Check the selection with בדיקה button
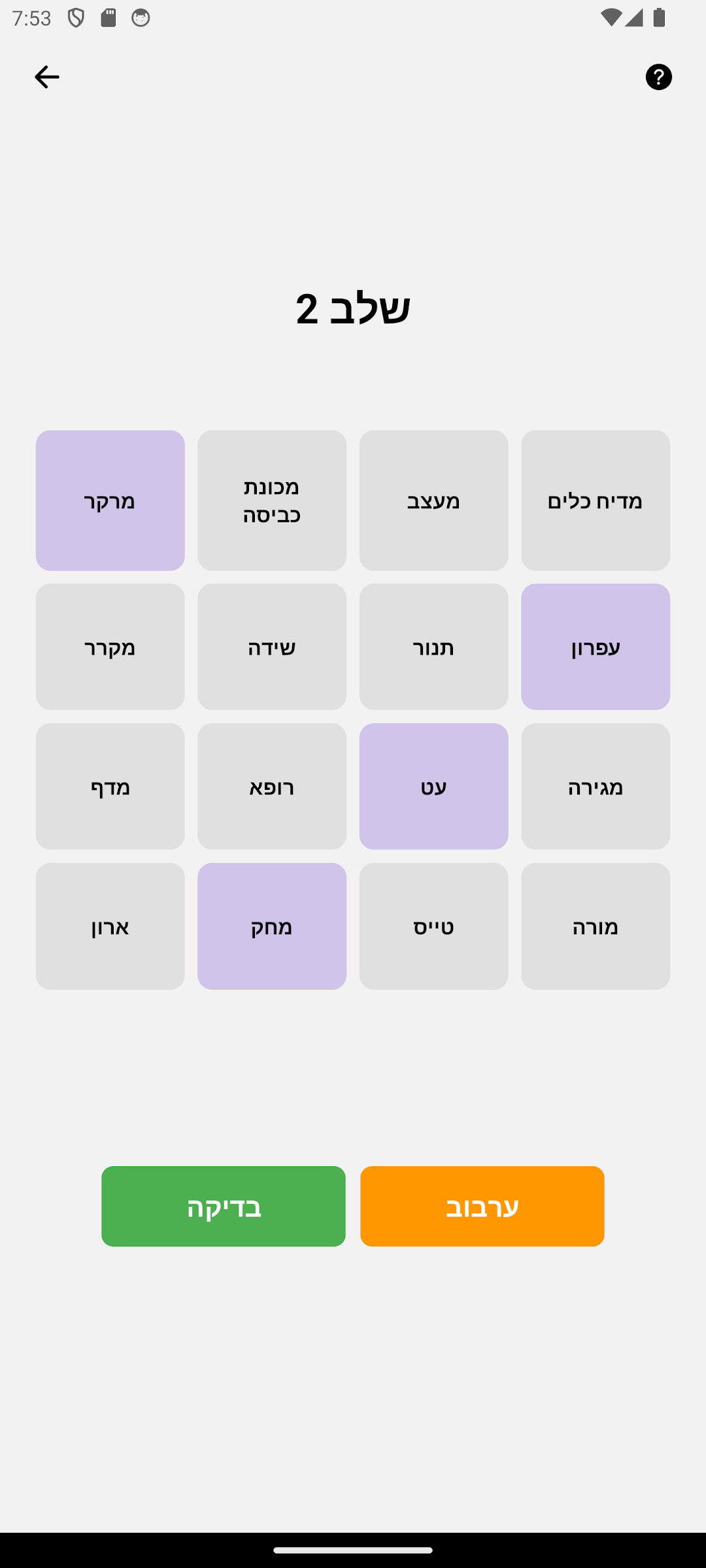 [224, 1206]
